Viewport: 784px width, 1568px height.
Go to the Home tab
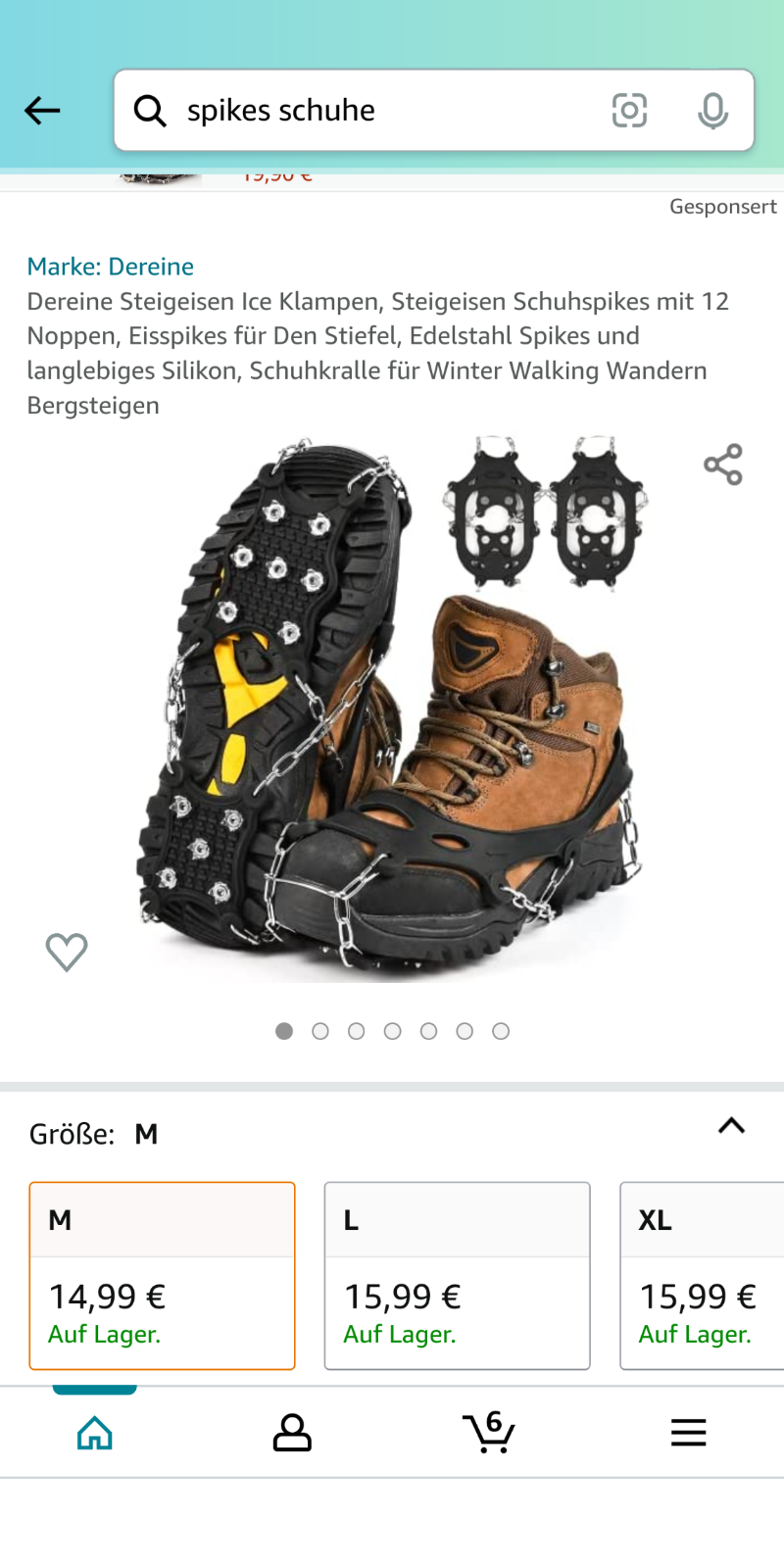tap(95, 1433)
